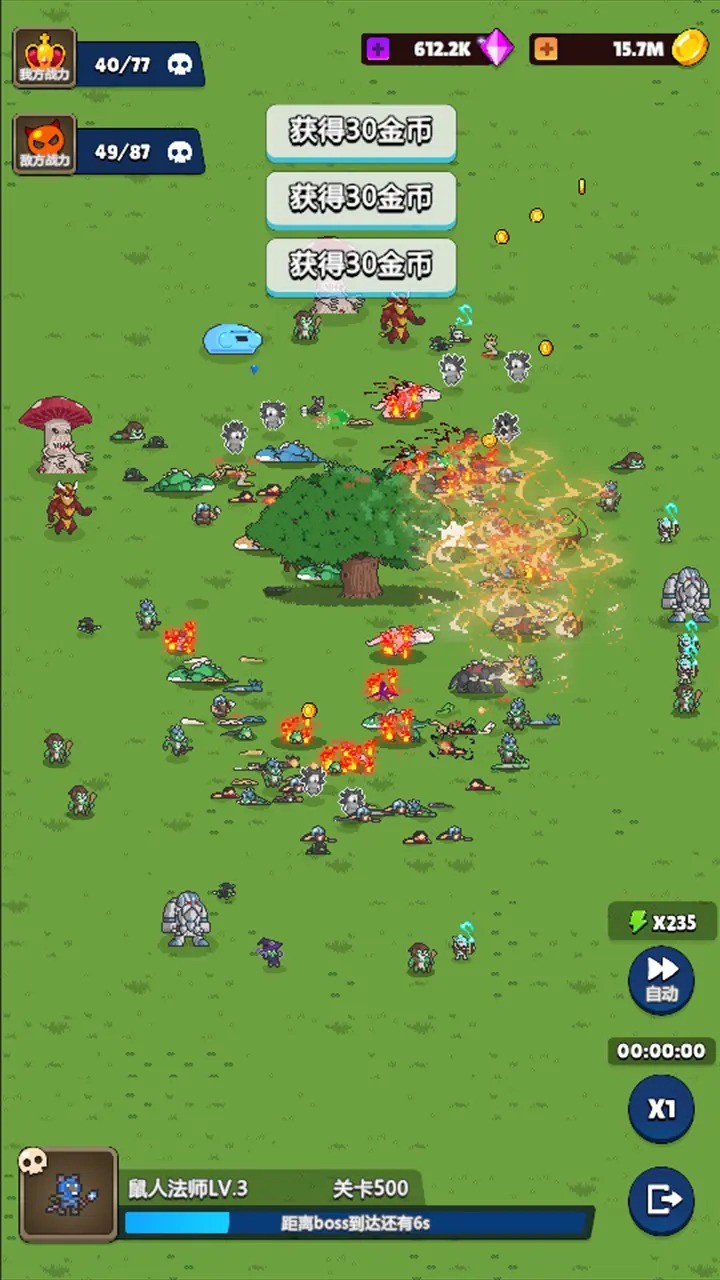720x1280 pixels.
Task: Change the X1 game speed
Action: pos(661,1109)
